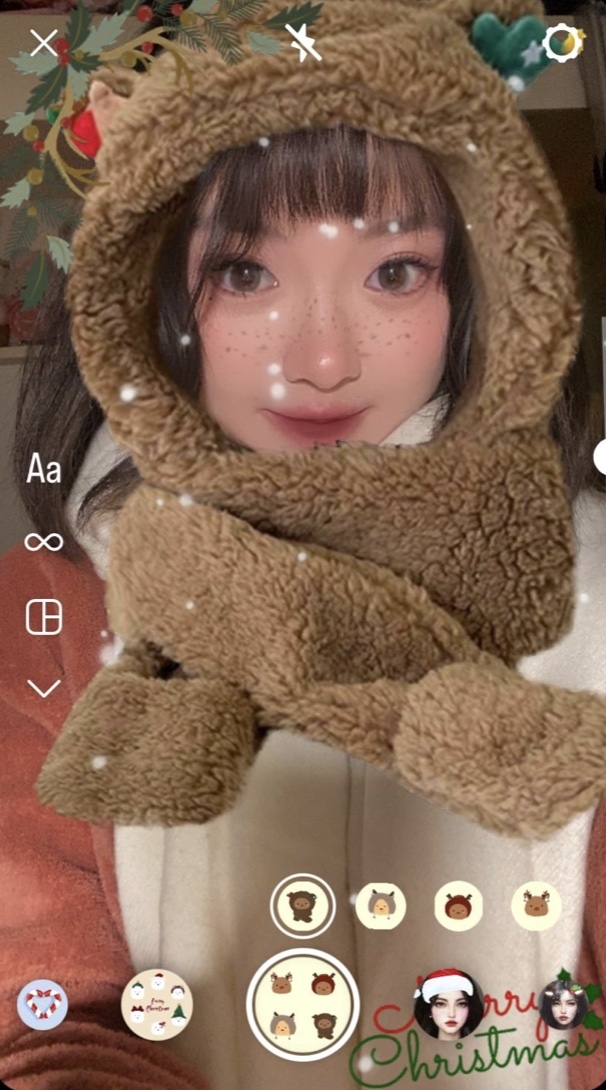The width and height of the screenshot is (606, 1090).
Task: Expand more camera tools with the chevron
Action: coord(44,688)
